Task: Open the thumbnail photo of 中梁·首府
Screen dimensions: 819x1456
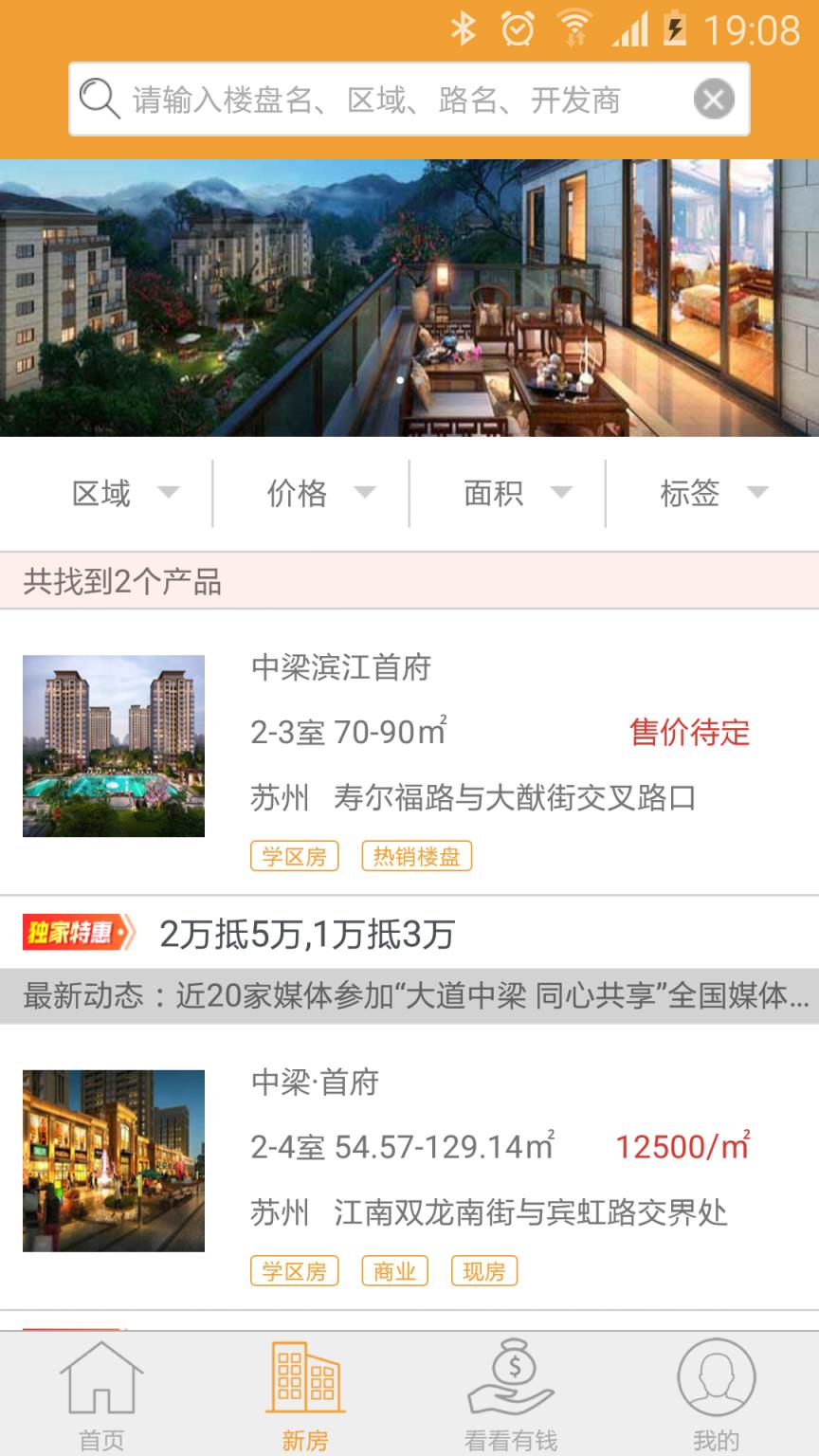Action: 113,1162
